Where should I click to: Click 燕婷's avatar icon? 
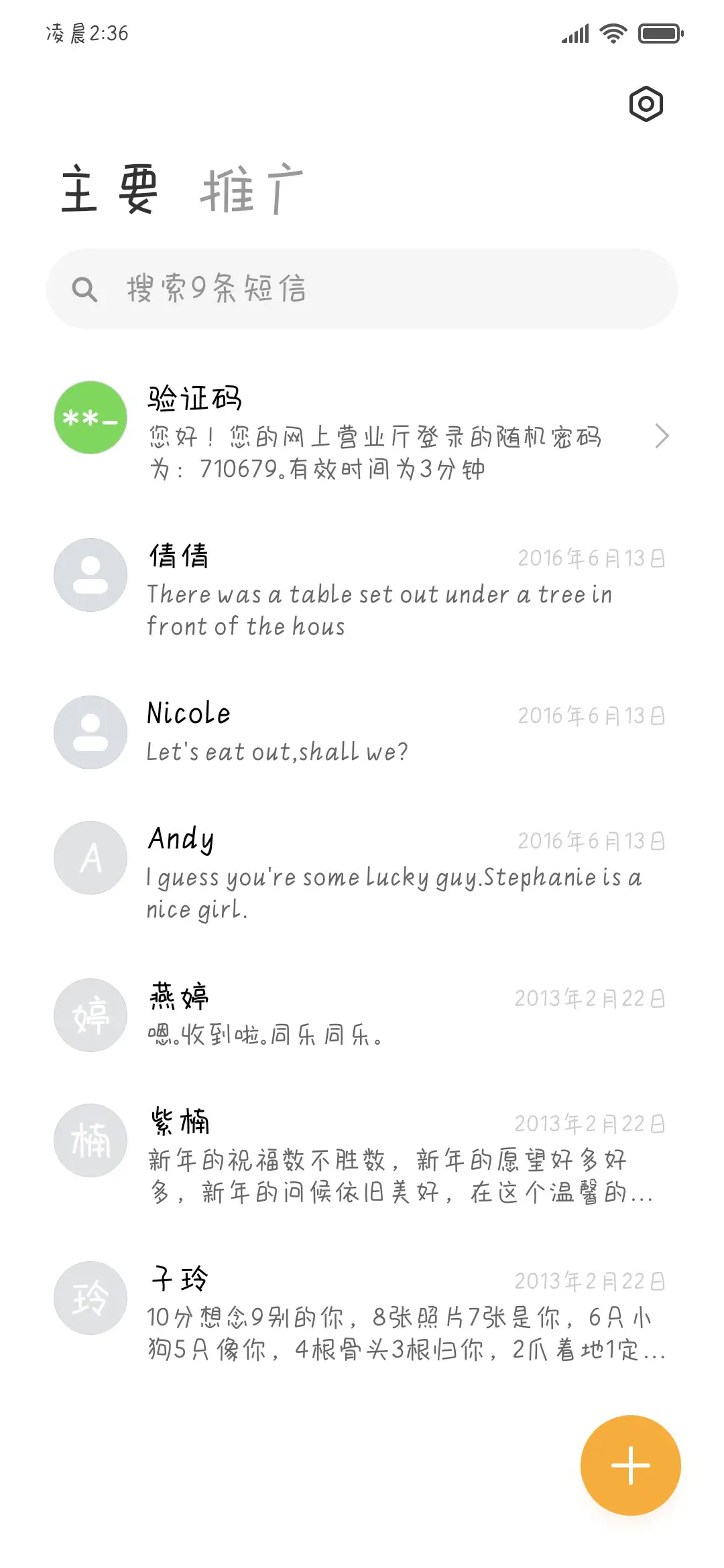89,1015
